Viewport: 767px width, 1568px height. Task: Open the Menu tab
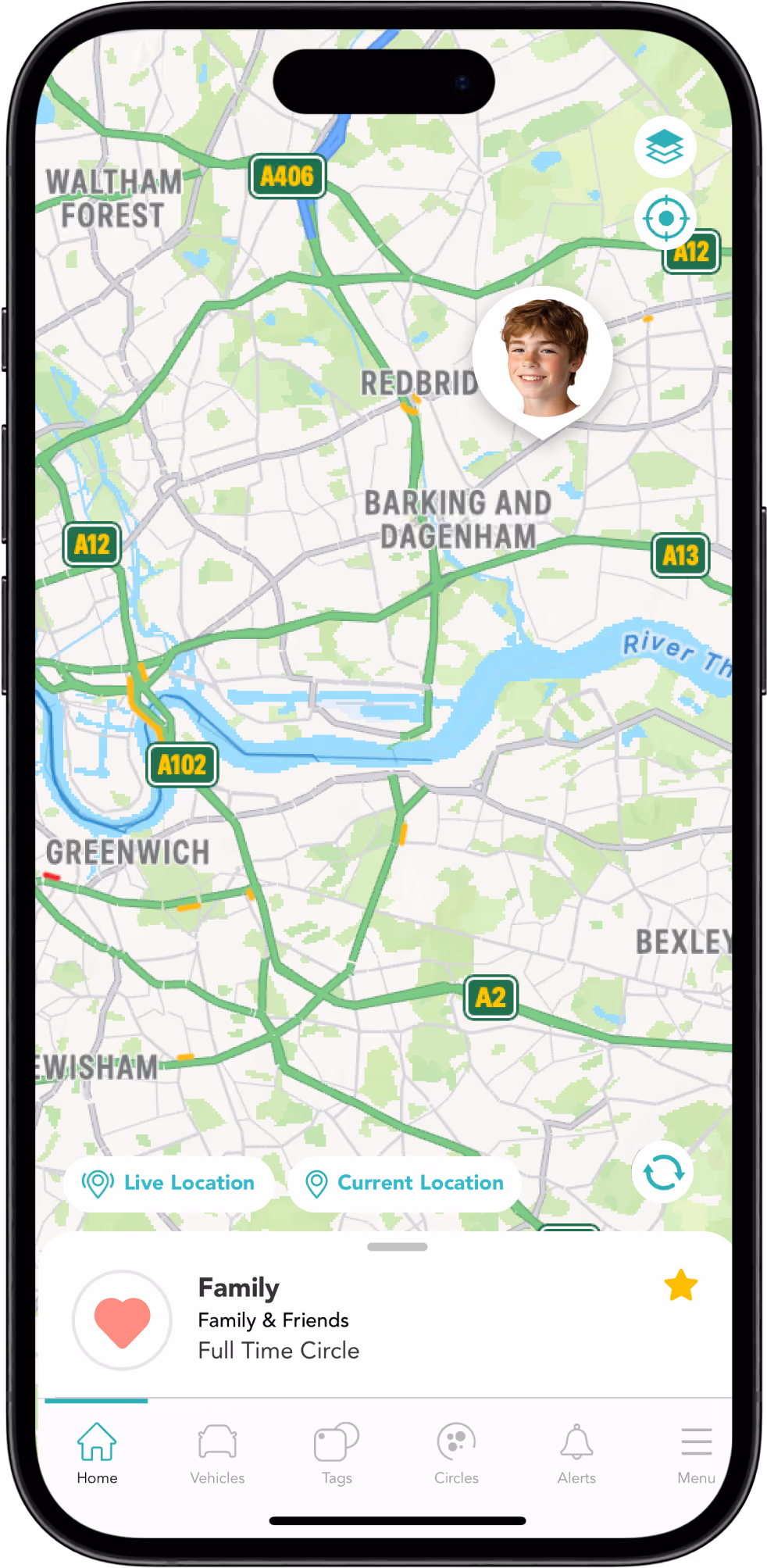[695, 1453]
